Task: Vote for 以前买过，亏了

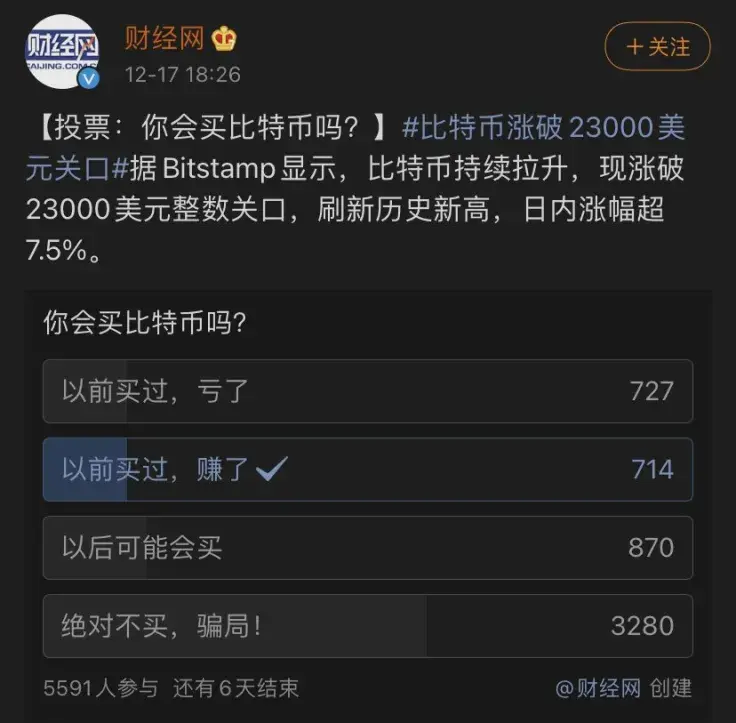Action: 367,391
